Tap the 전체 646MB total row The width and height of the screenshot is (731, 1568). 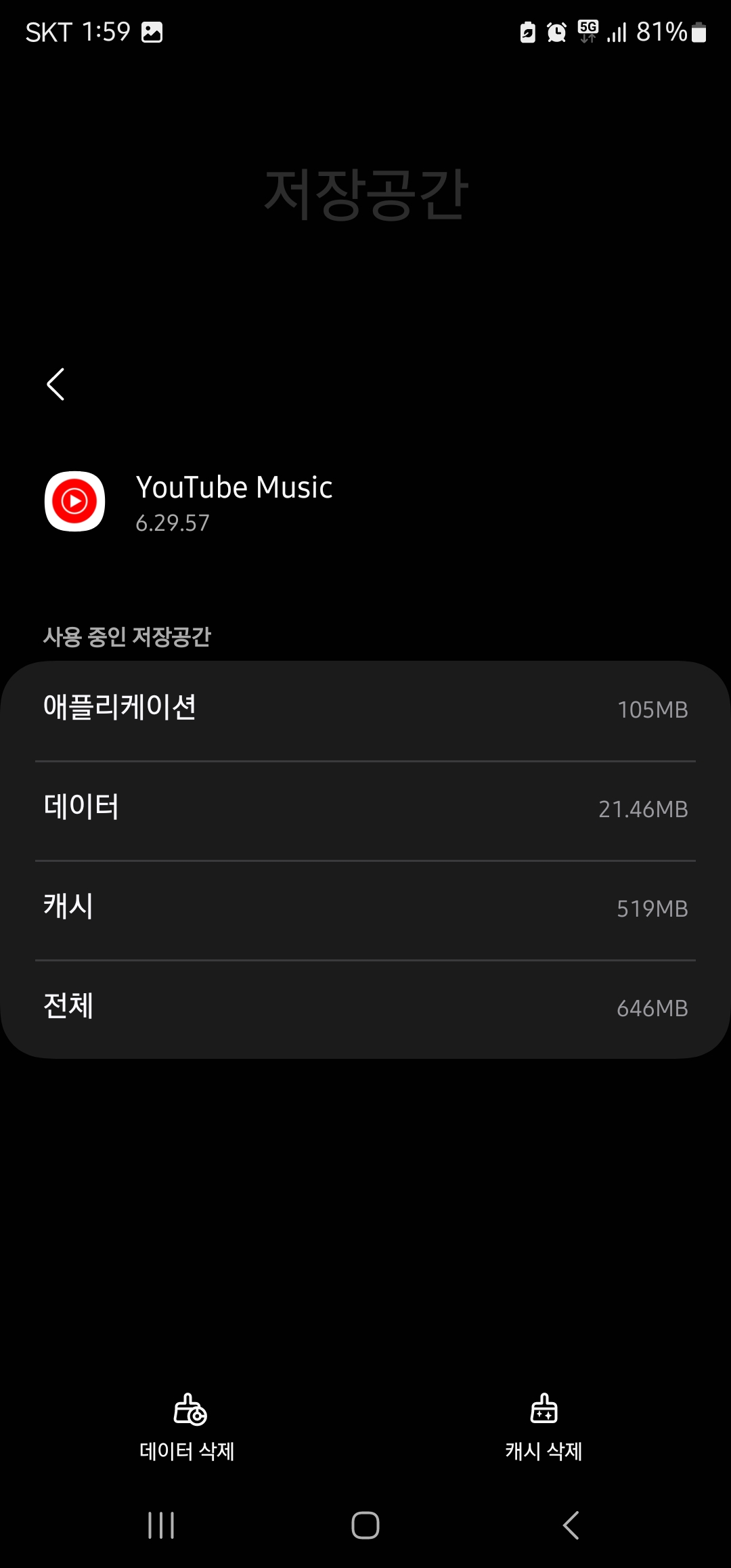pos(365,1007)
